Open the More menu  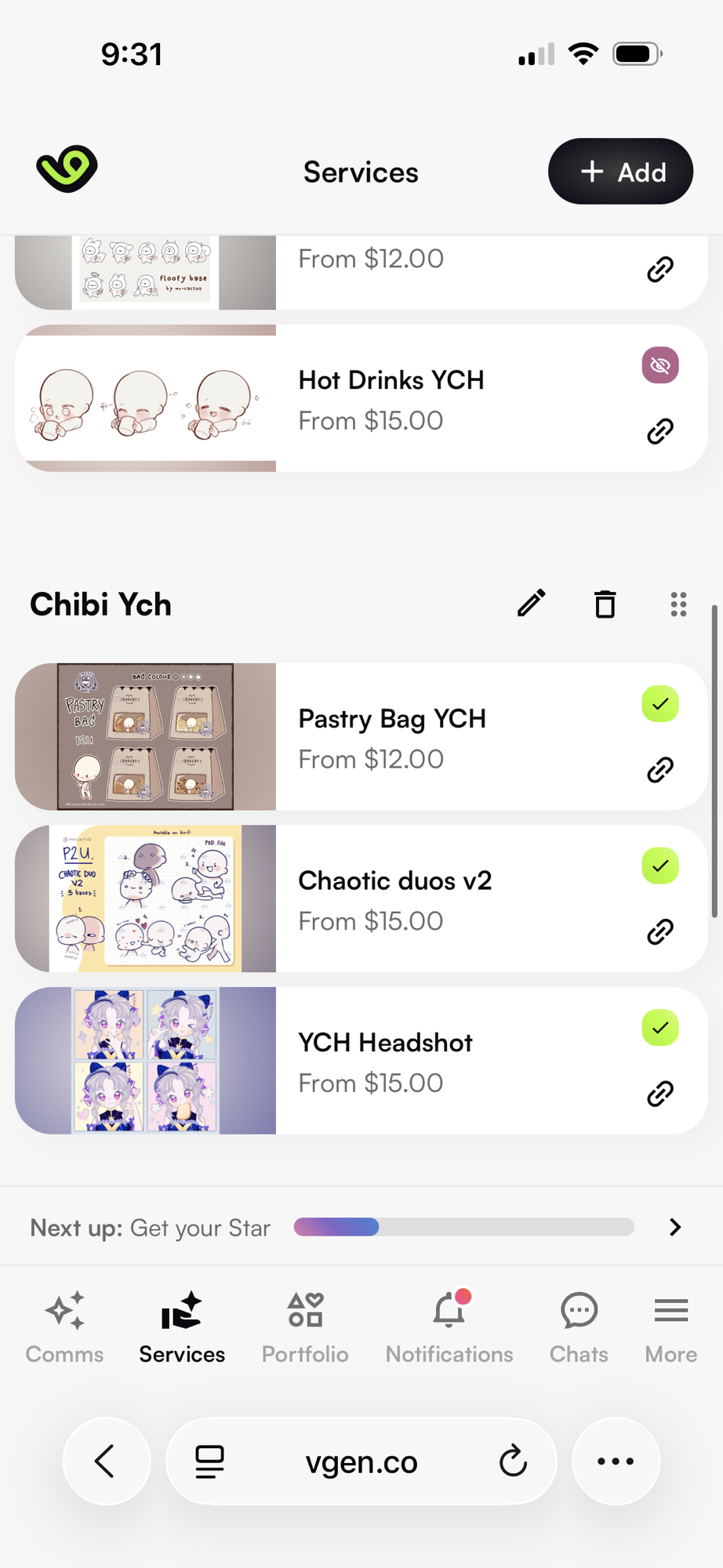tap(670, 1327)
